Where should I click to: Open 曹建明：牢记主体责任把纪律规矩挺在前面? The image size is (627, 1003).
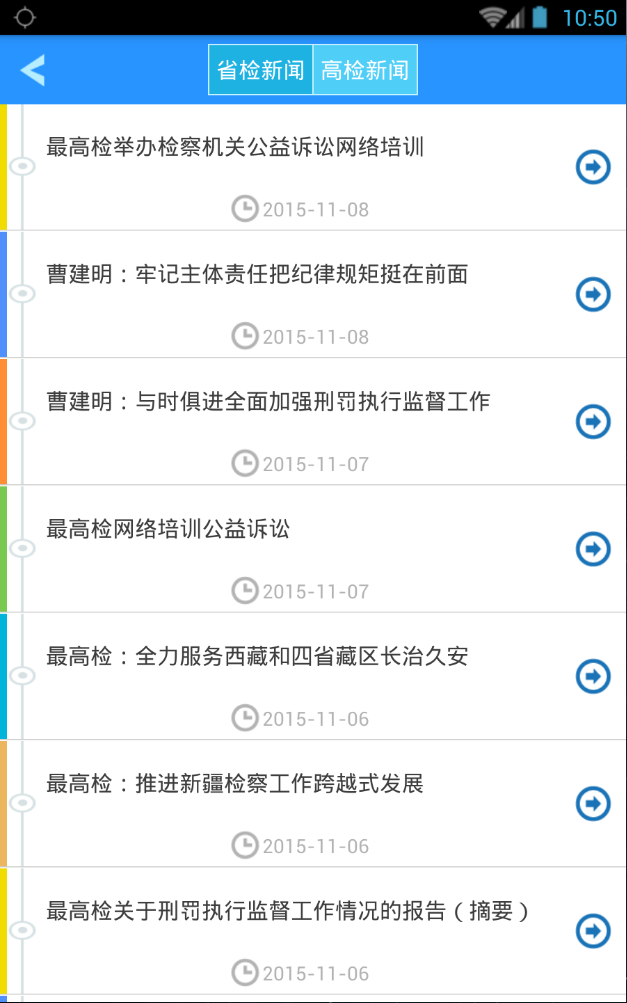click(257, 275)
